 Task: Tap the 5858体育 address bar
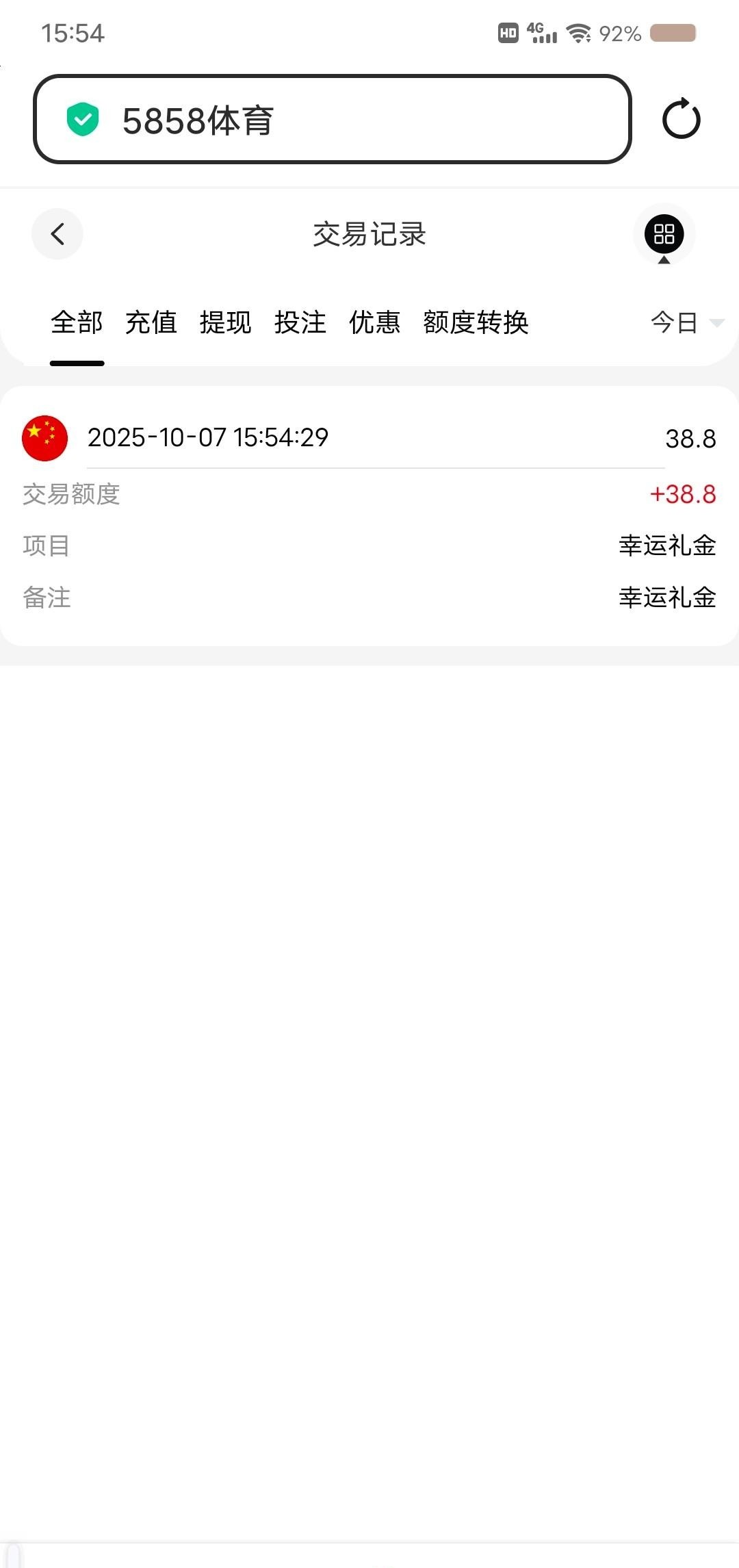click(x=332, y=120)
